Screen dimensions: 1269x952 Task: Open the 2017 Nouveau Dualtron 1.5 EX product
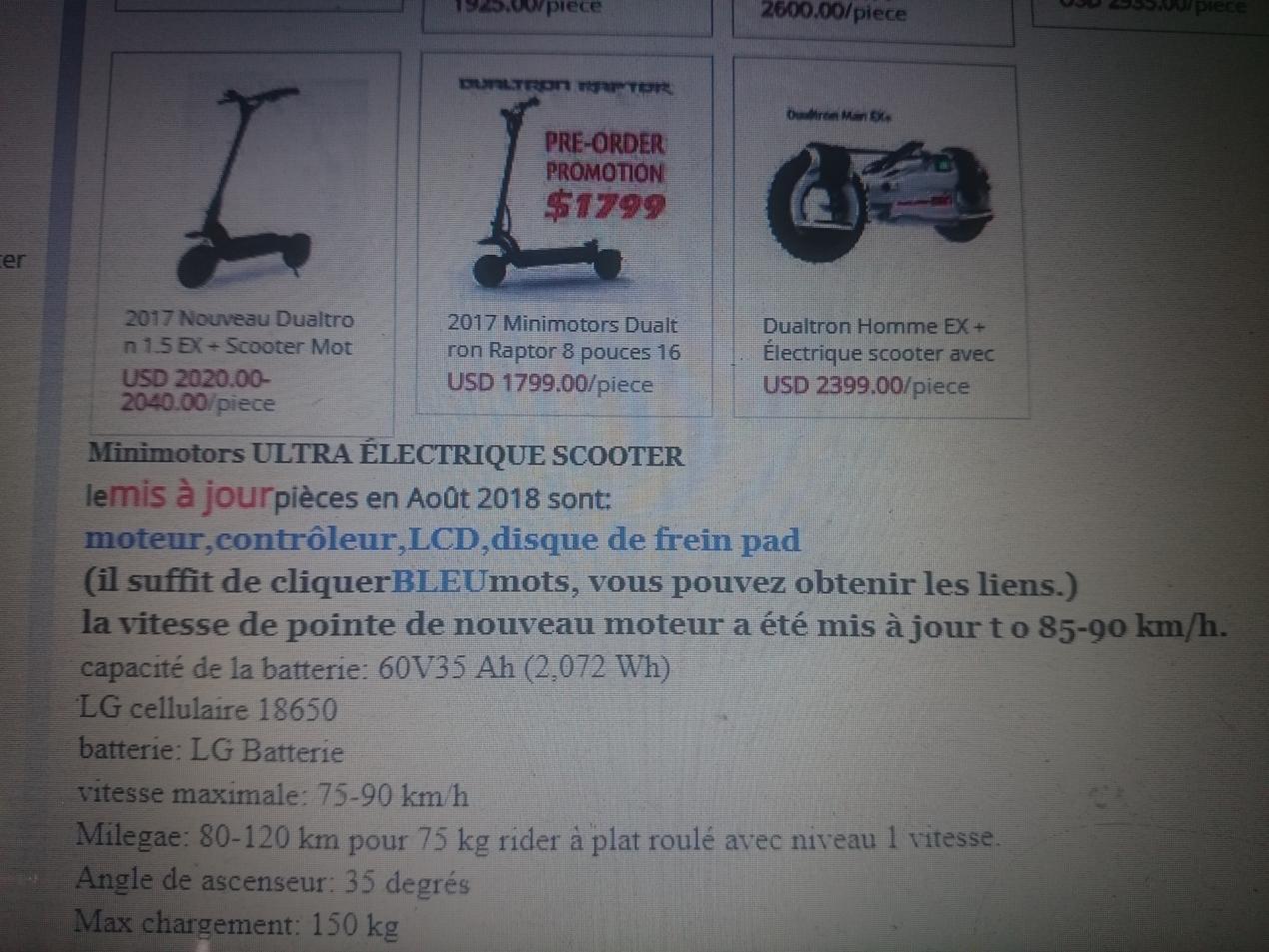239,333
